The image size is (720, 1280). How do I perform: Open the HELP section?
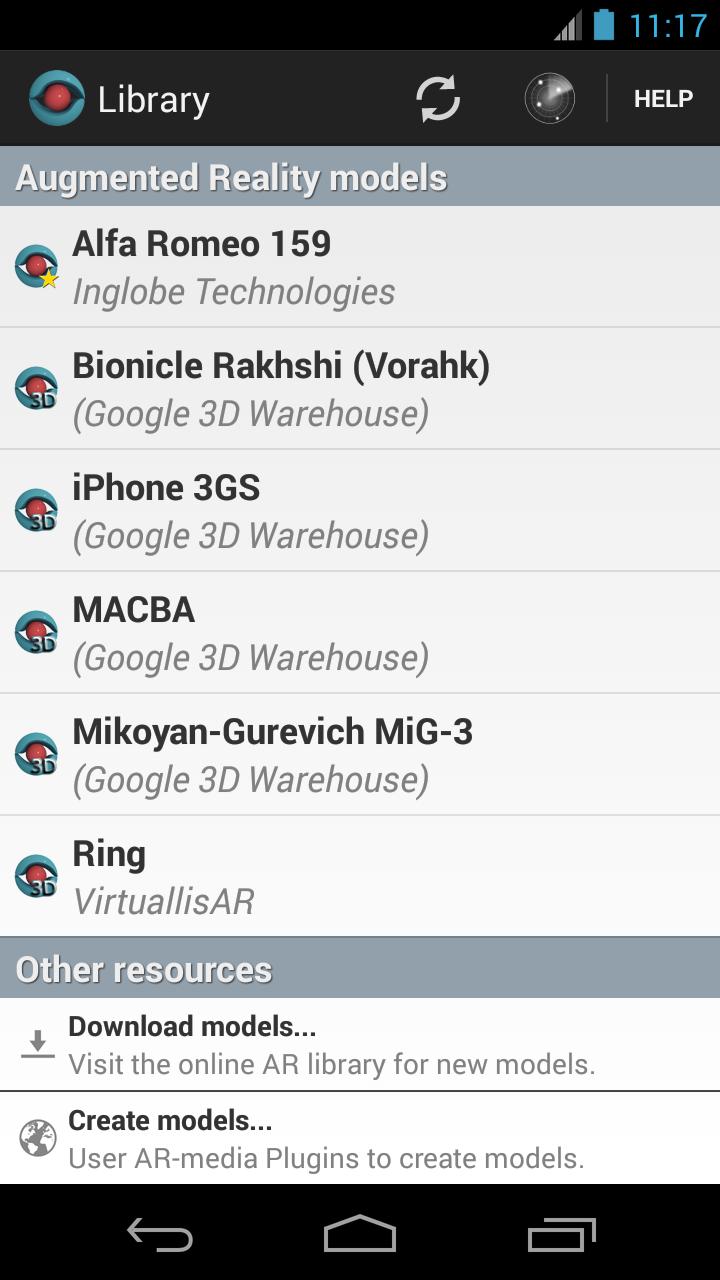pyautogui.click(x=663, y=99)
